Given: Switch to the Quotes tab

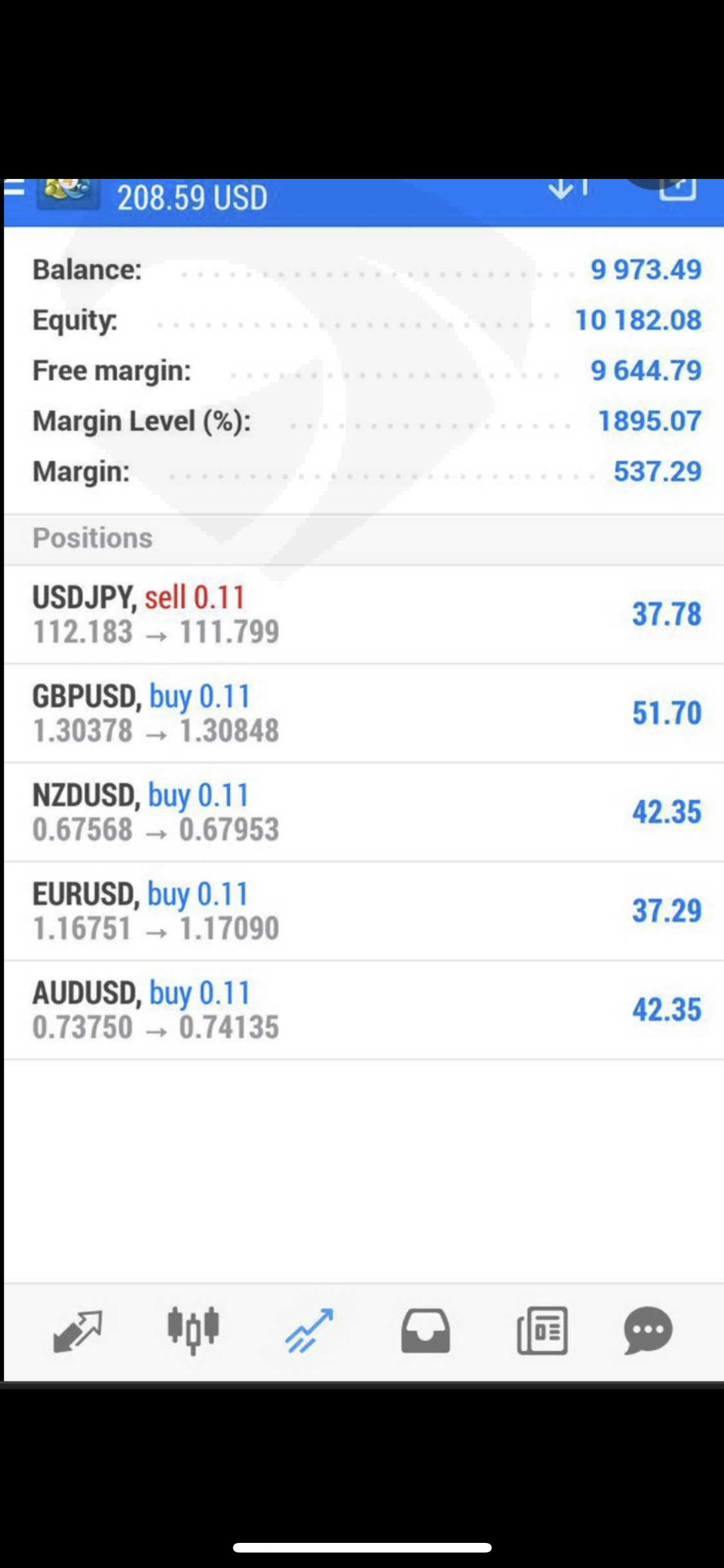Looking at the screenshot, I should pos(78,1330).
